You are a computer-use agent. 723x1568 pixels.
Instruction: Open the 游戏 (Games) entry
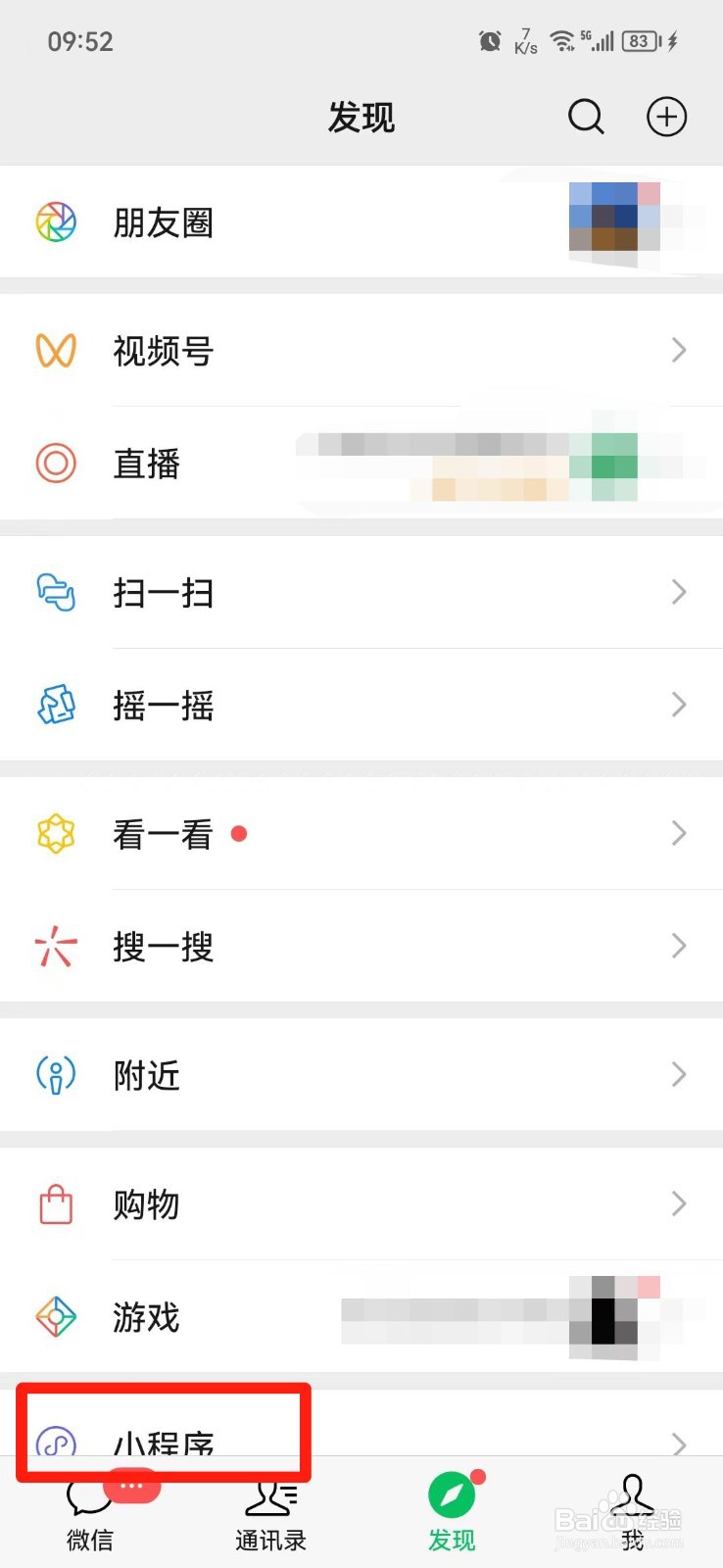145,1317
